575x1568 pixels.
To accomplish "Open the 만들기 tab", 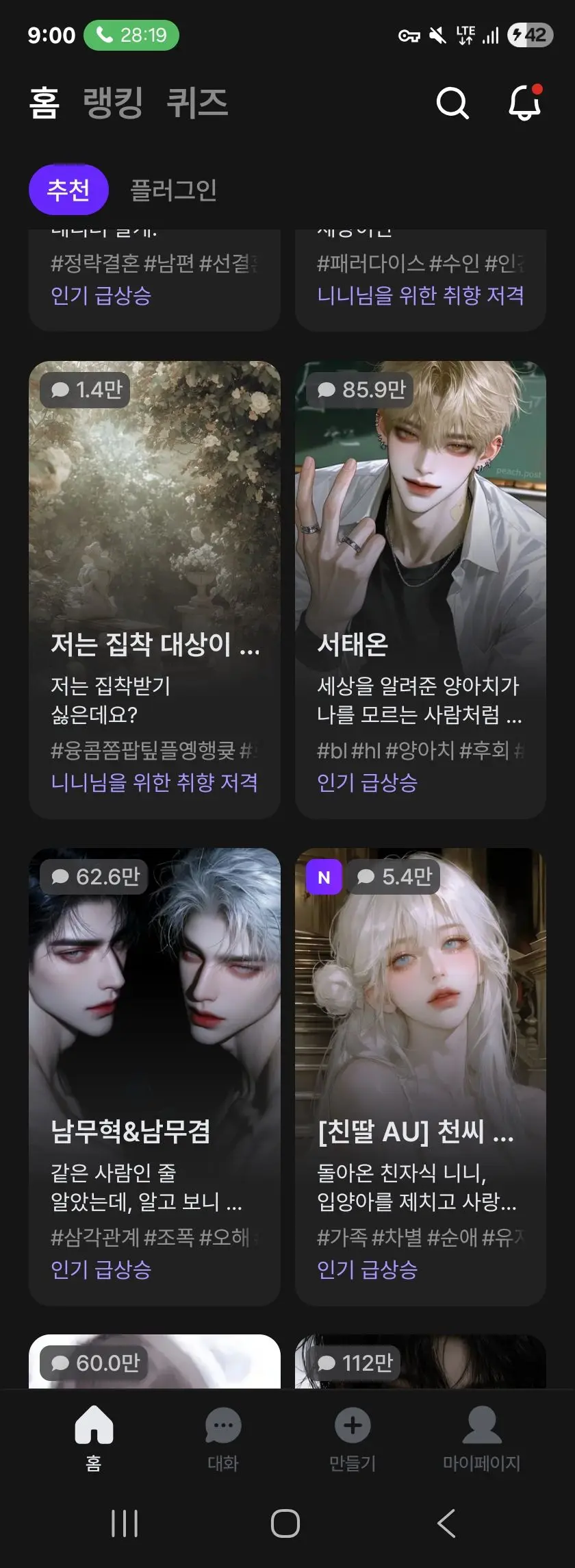I will coord(353,1439).
